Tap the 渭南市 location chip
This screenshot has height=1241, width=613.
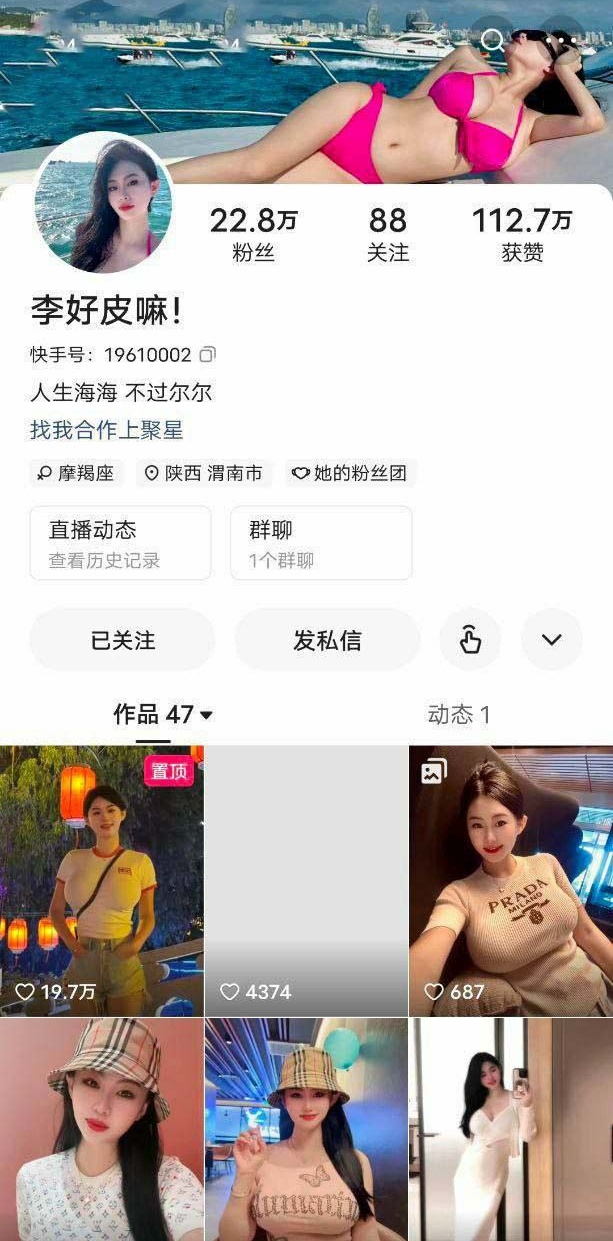[203, 473]
